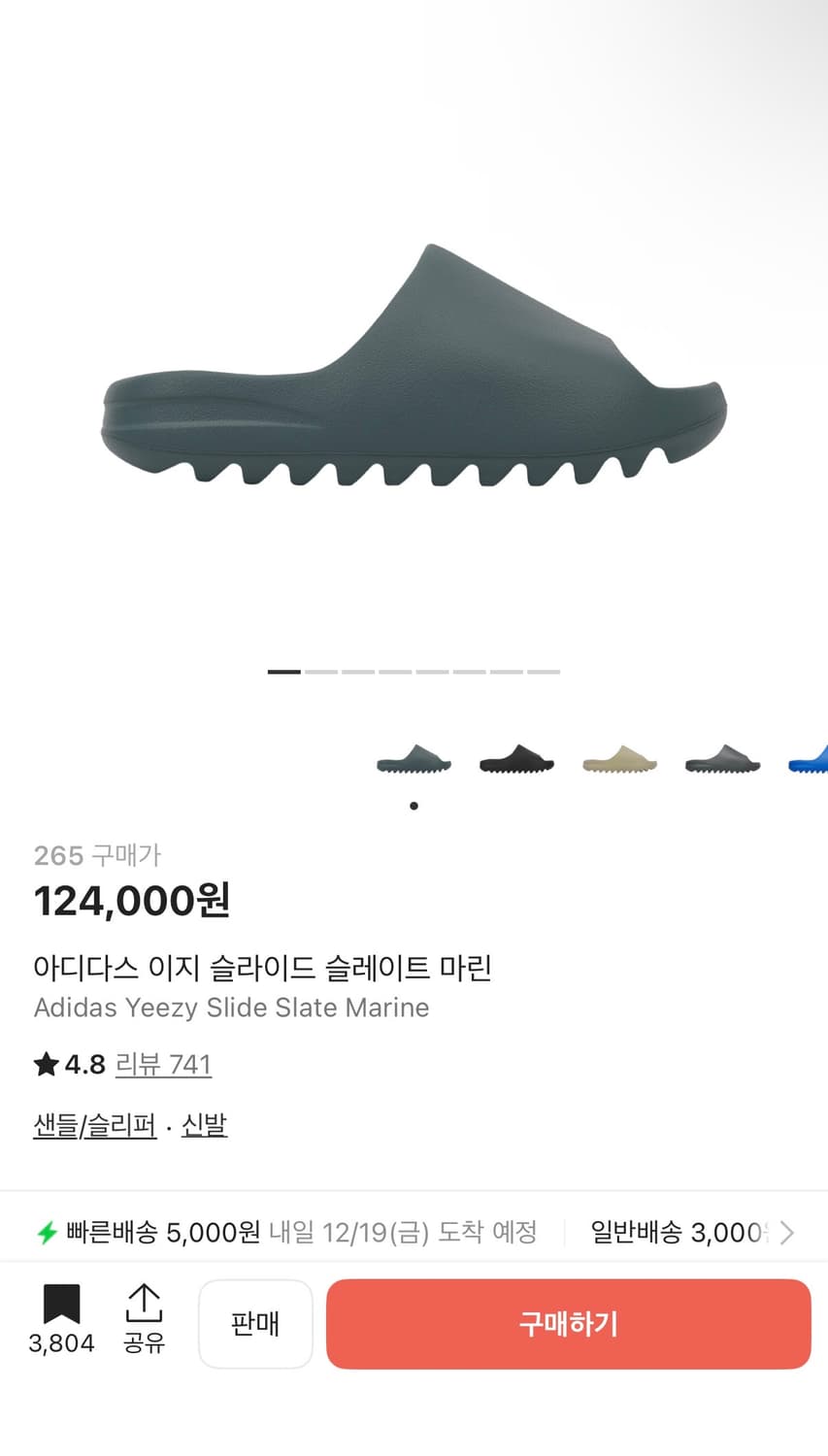Move carousel using the active progress bar
Image resolution: width=828 pixels, height=1456 pixels.
click(284, 671)
